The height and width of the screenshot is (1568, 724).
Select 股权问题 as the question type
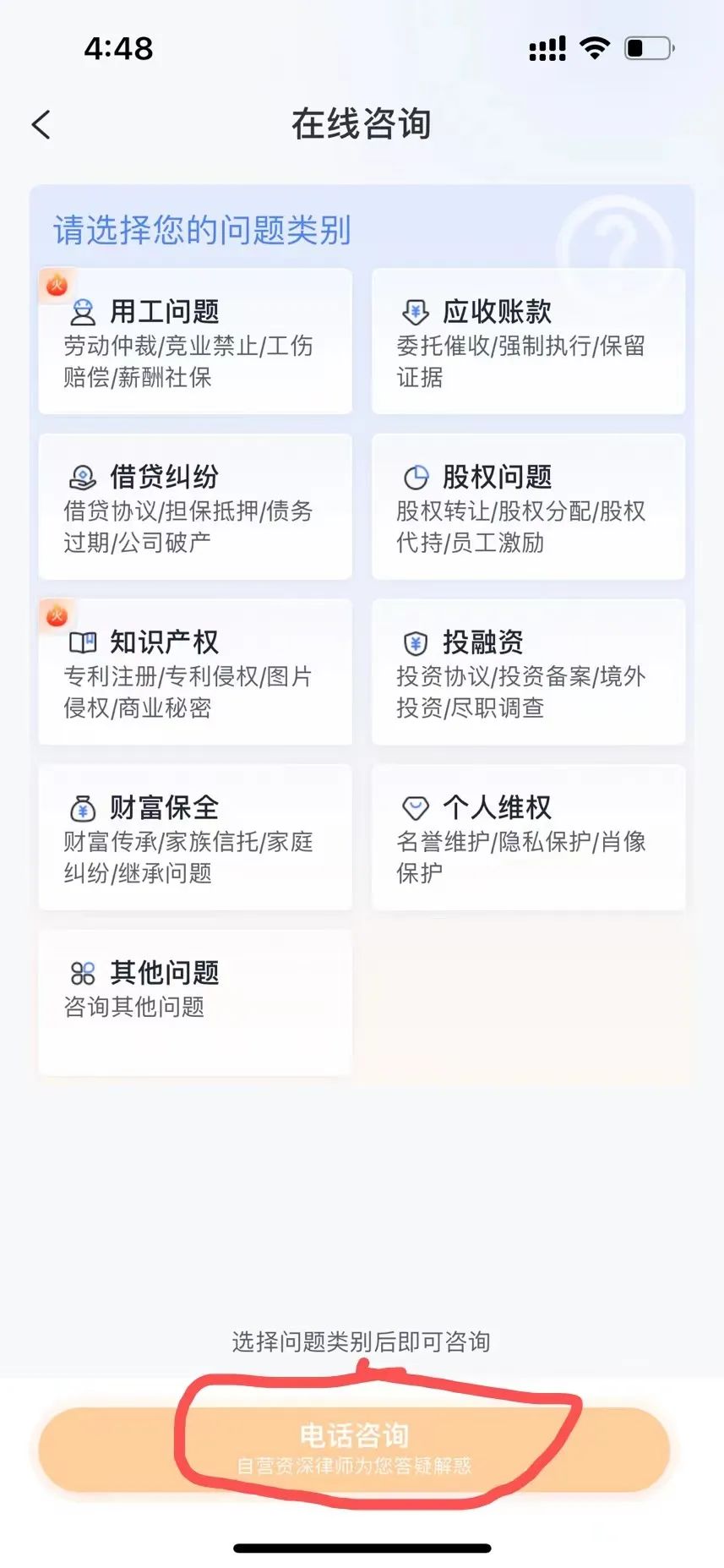(528, 506)
